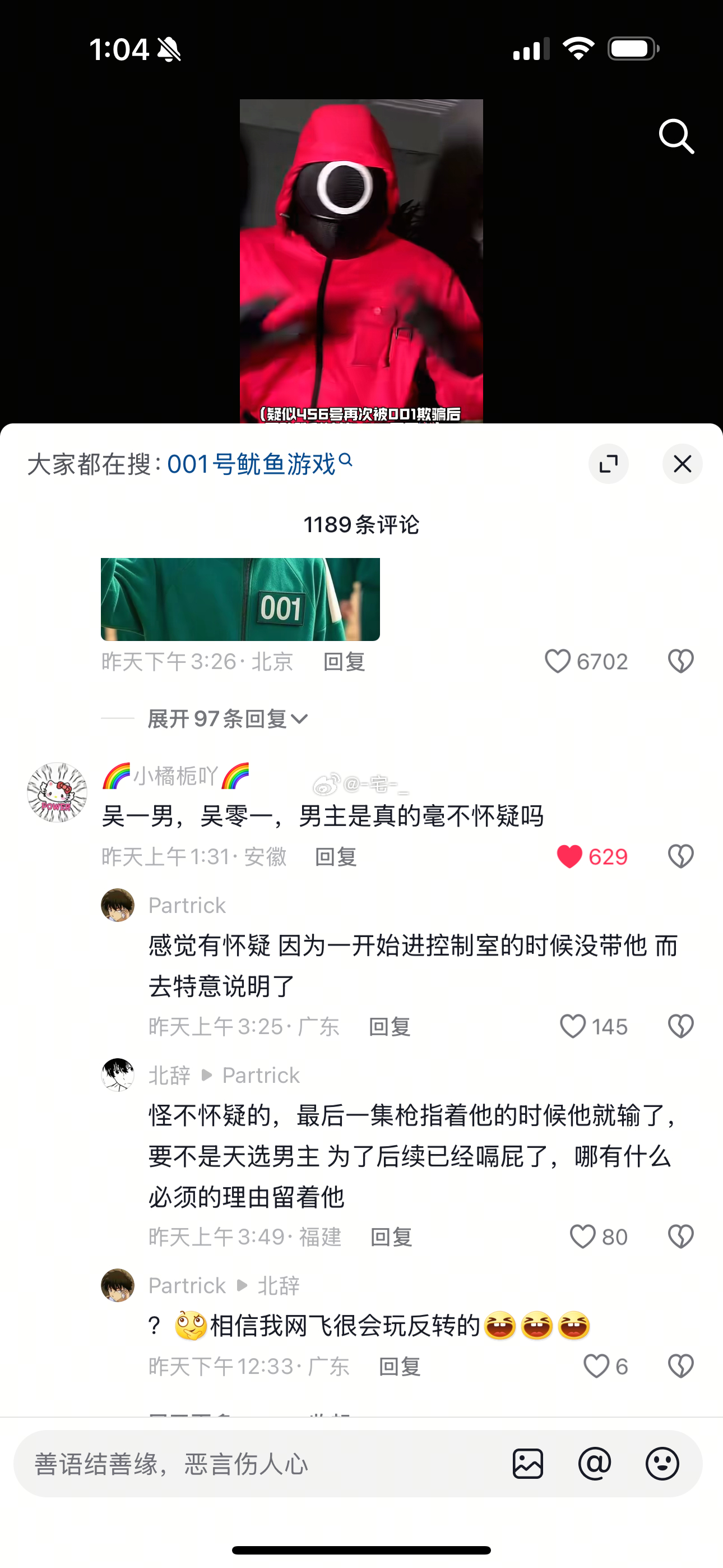Viewport: 723px width, 1568px height.
Task: Expand the comments panel to full screen
Action: click(608, 464)
